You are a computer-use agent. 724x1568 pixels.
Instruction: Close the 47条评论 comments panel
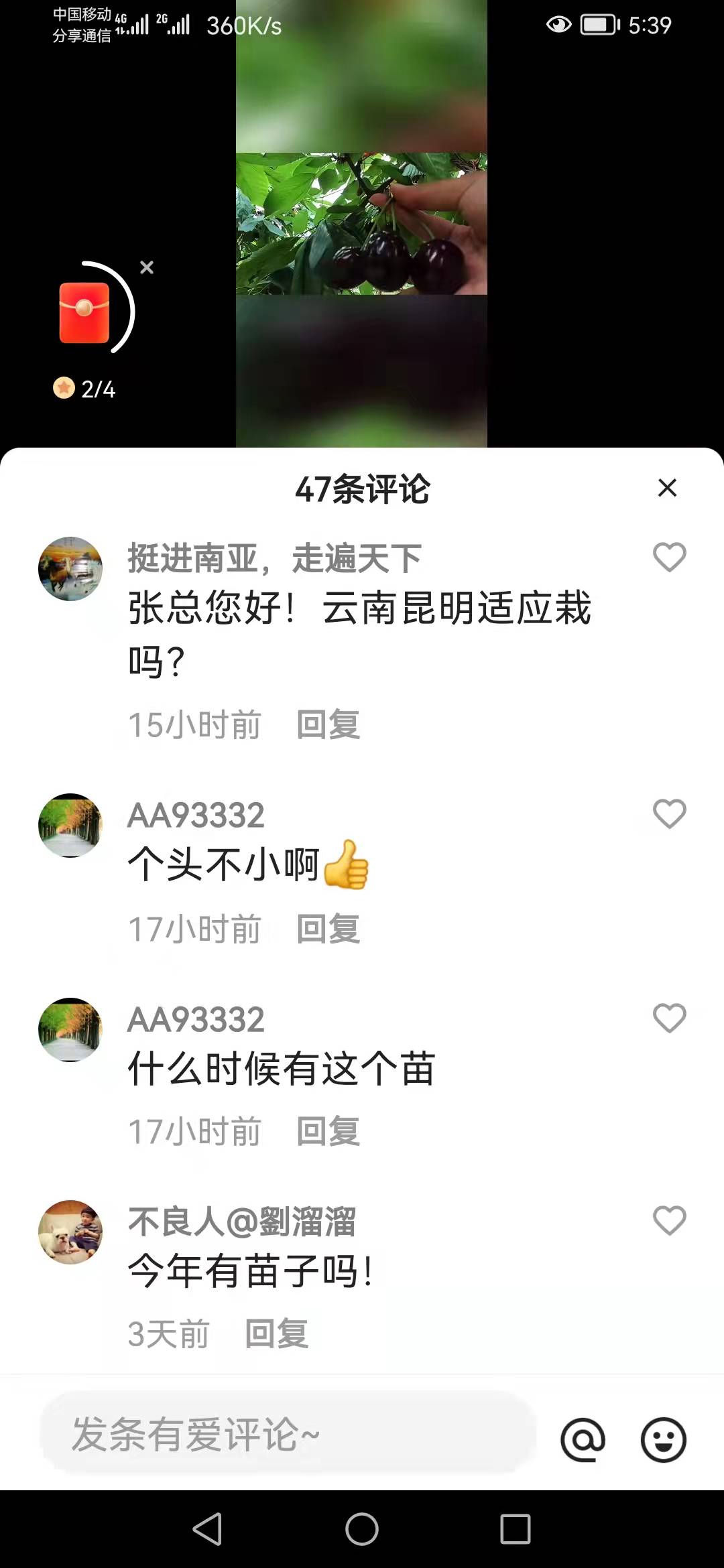click(x=667, y=488)
